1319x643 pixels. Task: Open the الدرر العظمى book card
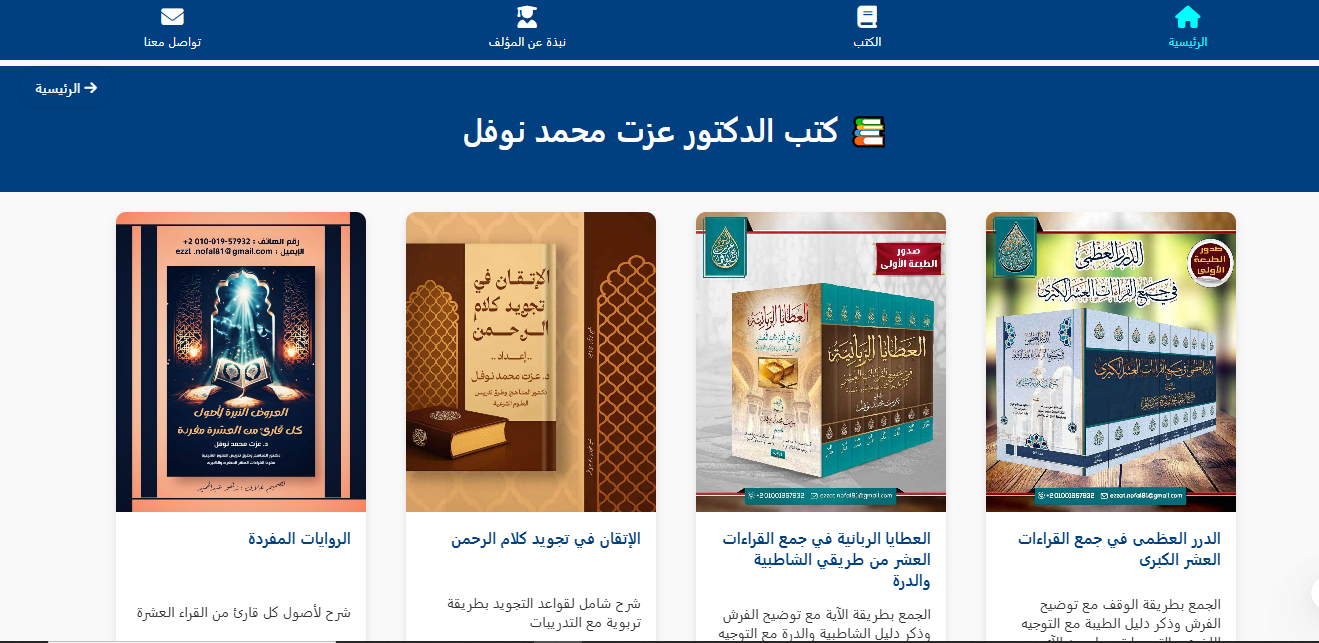[1110, 362]
